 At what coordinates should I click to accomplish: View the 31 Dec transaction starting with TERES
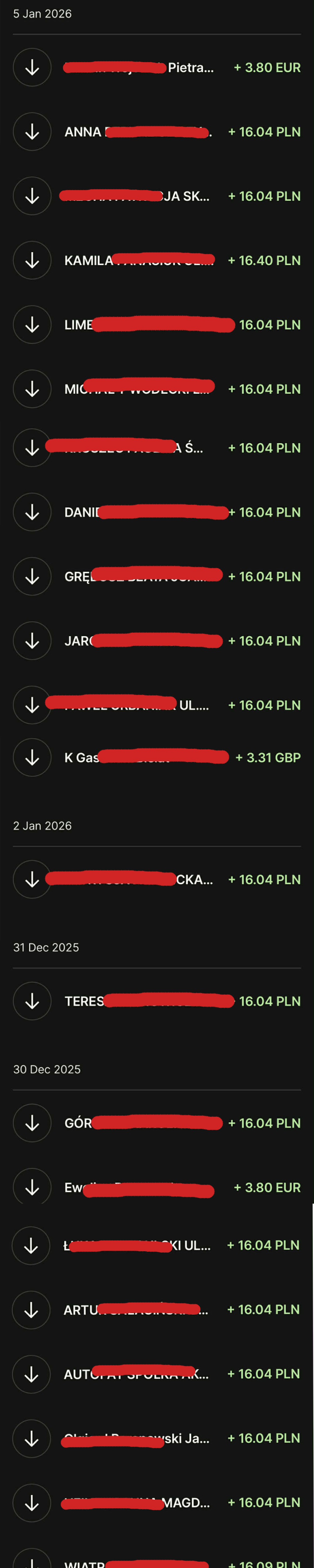(157, 1001)
